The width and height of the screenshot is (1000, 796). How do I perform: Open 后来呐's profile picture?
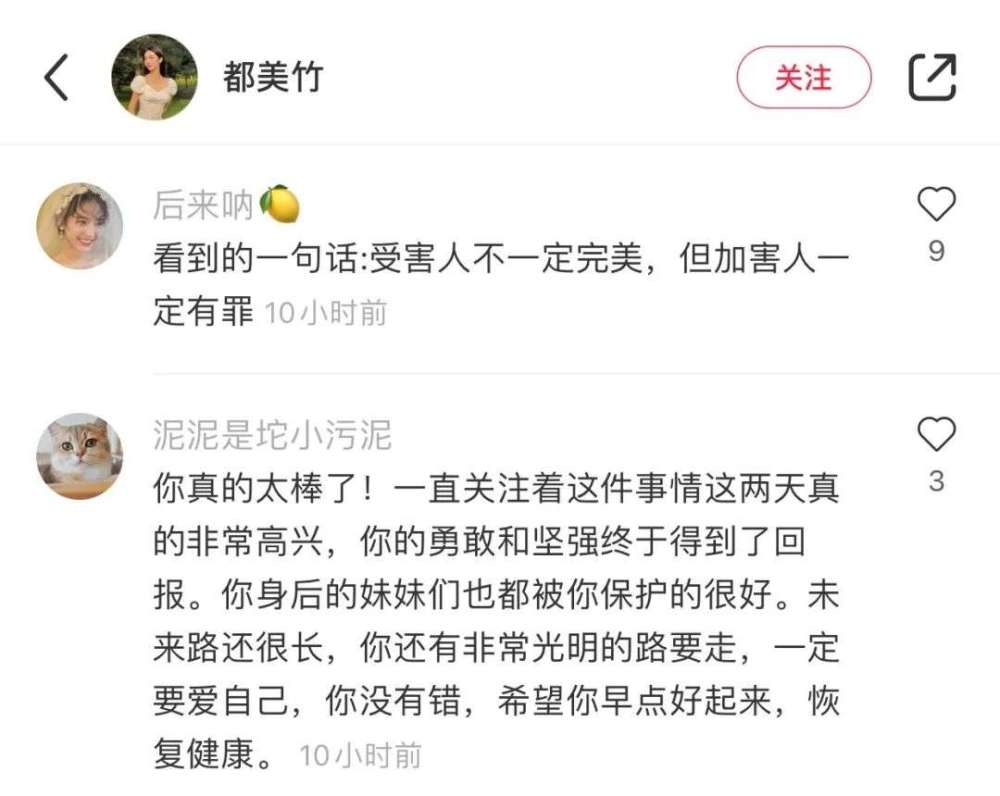coord(80,226)
